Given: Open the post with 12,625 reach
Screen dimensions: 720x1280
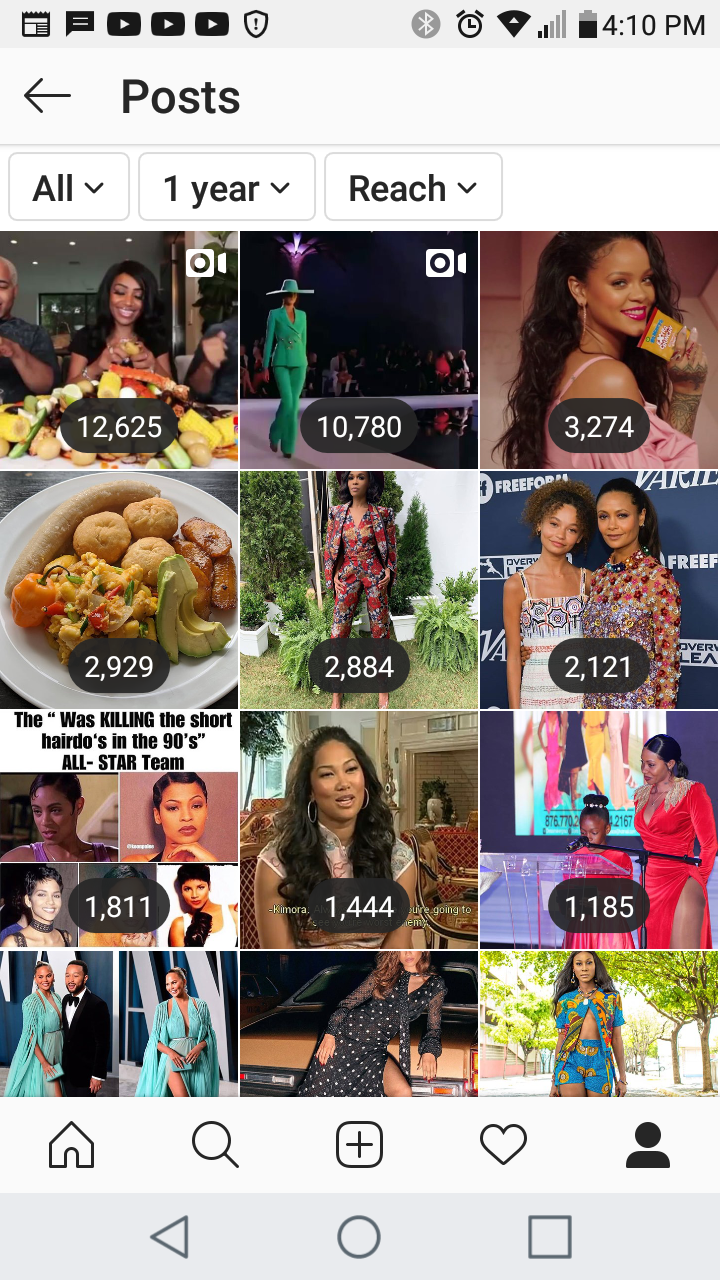Looking at the screenshot, I should tap(119, 350).
